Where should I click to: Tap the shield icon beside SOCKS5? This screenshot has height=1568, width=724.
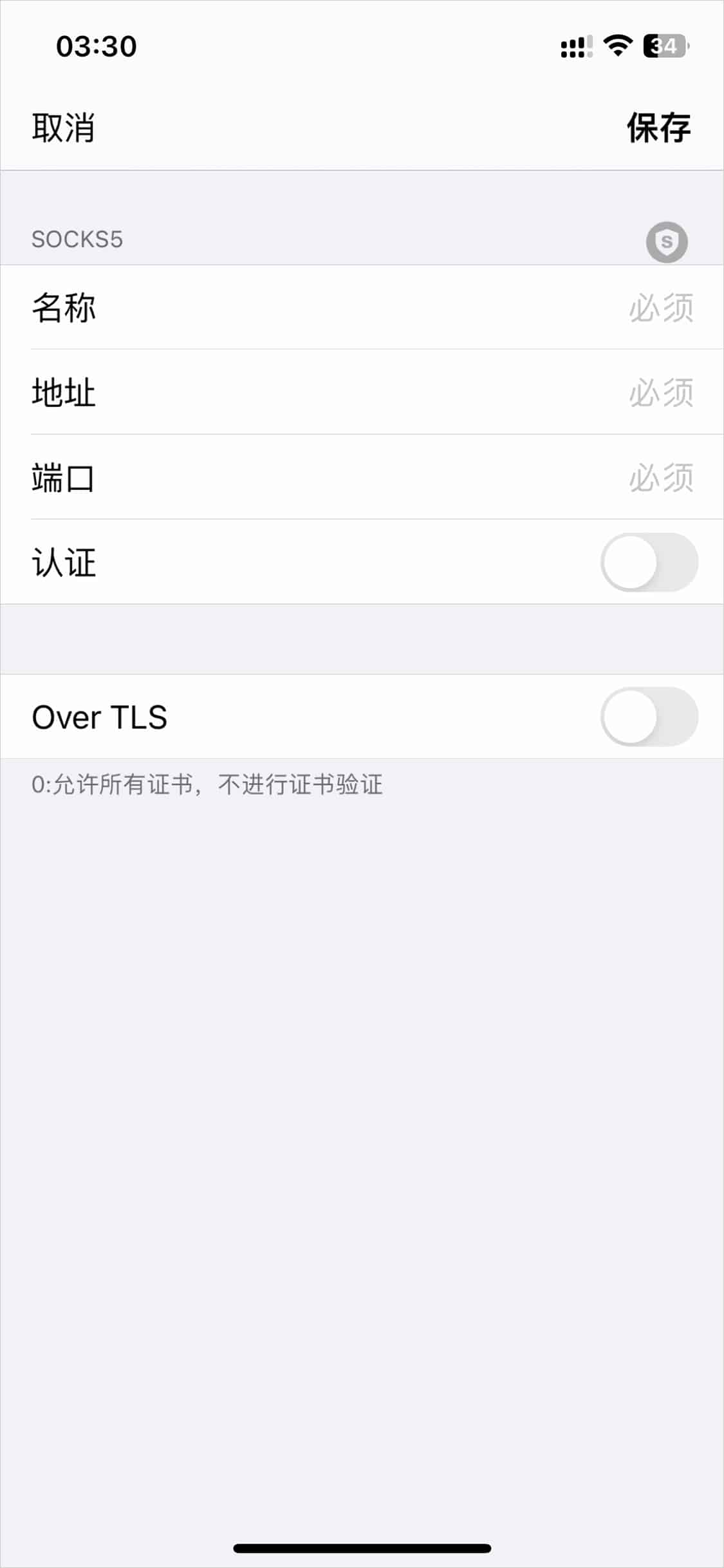(x=667, y=242)
